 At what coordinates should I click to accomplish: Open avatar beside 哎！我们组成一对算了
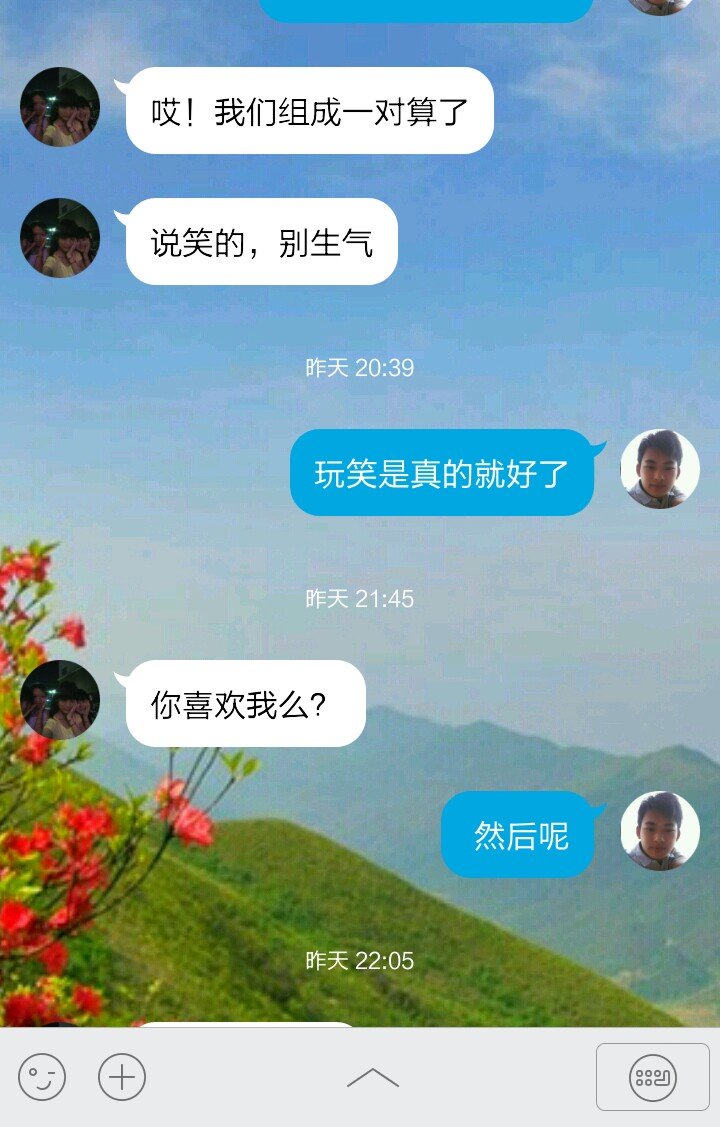point(60,107)
